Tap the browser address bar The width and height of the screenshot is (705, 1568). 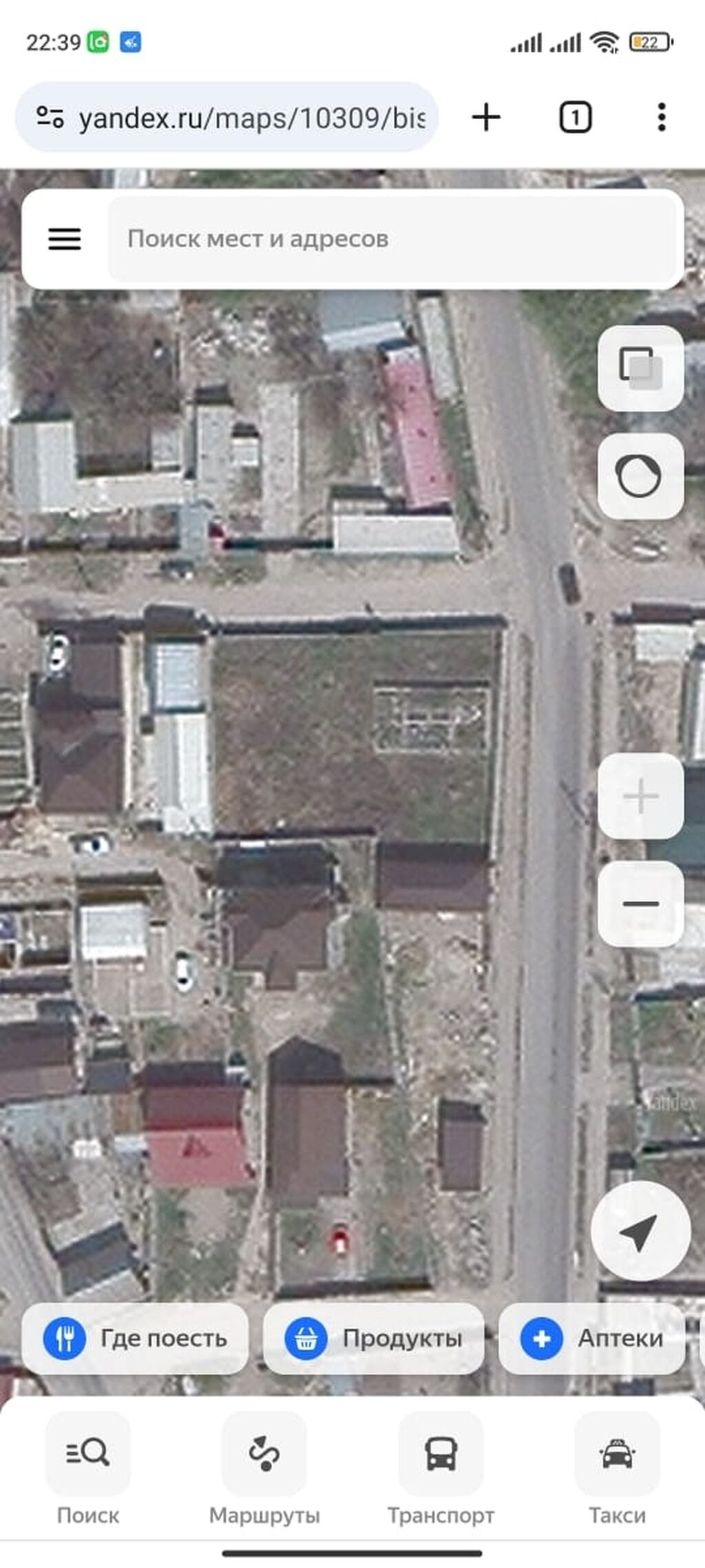tap(251, 118)
